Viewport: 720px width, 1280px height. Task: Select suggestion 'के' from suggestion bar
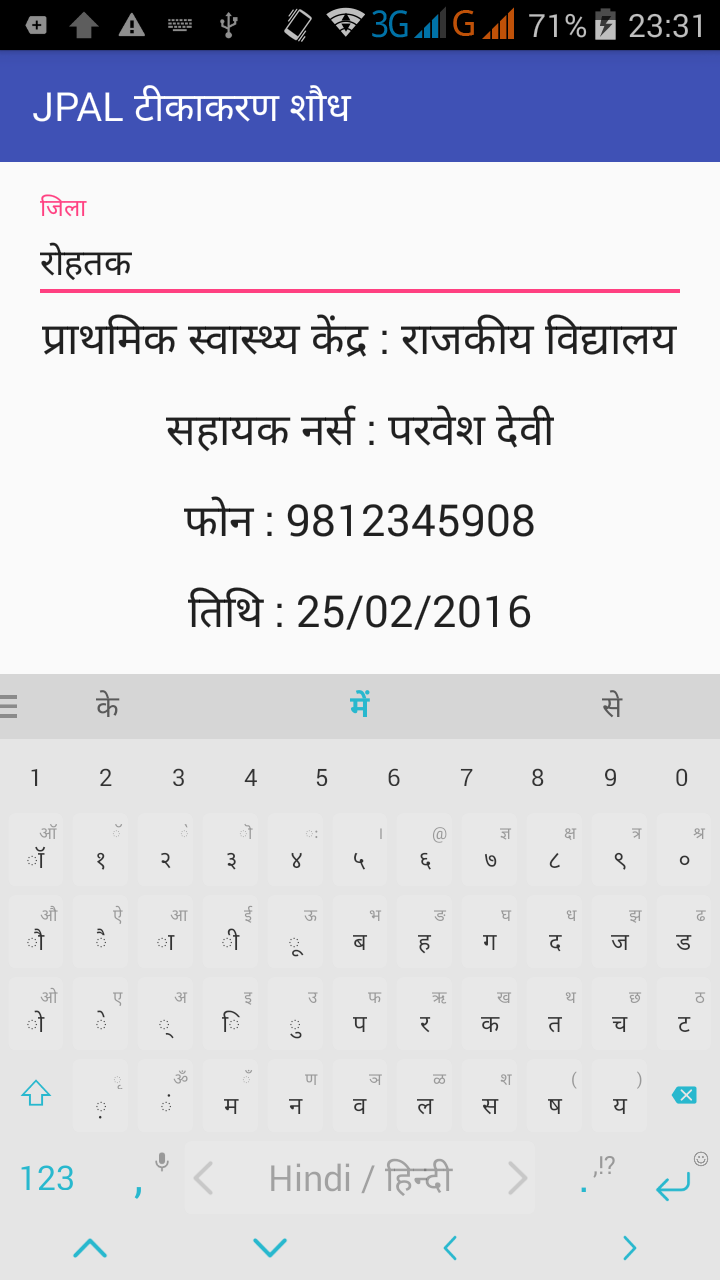click(x=106, y=705)
